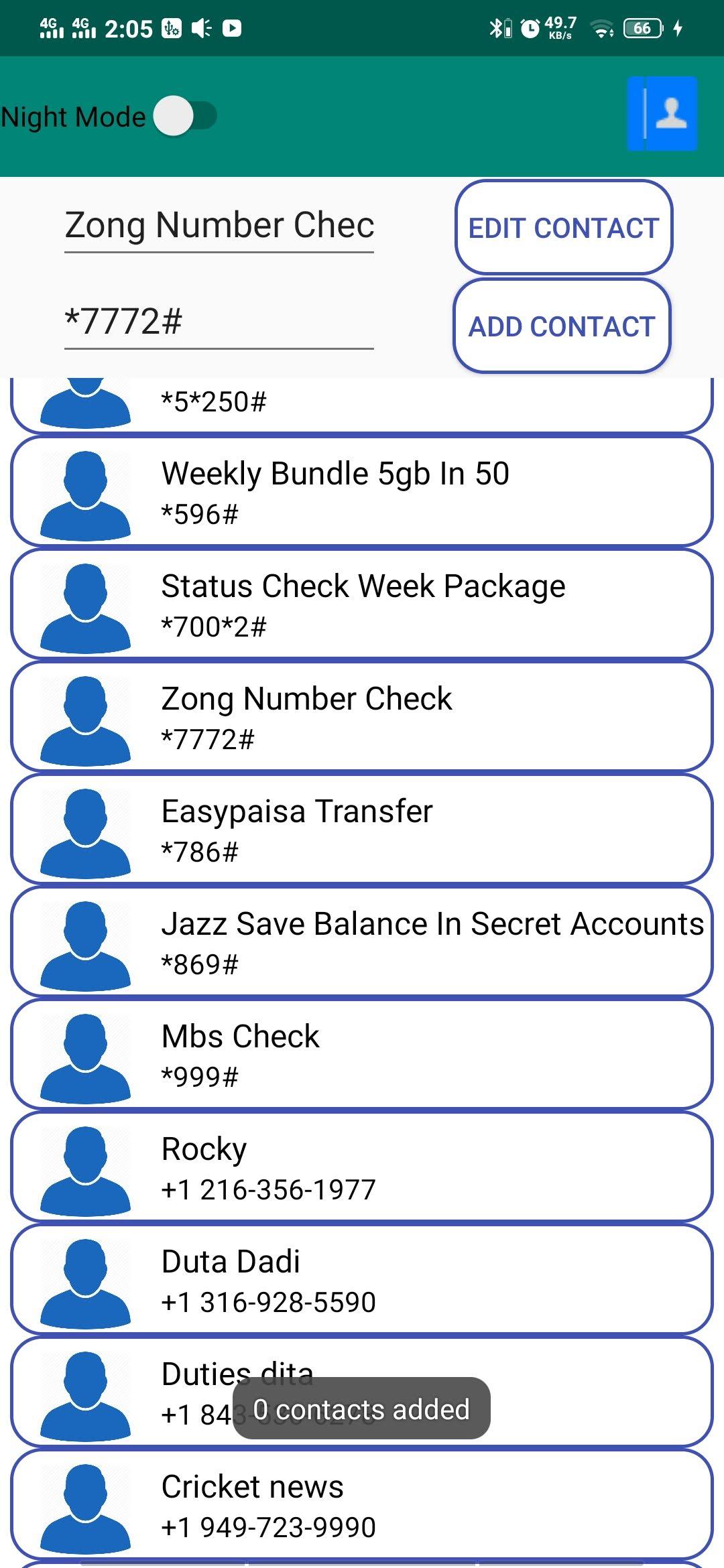Select Weekly Bundle 5gb In 50 contact
The width and height of the screenshot is (724, 1568).
tap(362, 492)
